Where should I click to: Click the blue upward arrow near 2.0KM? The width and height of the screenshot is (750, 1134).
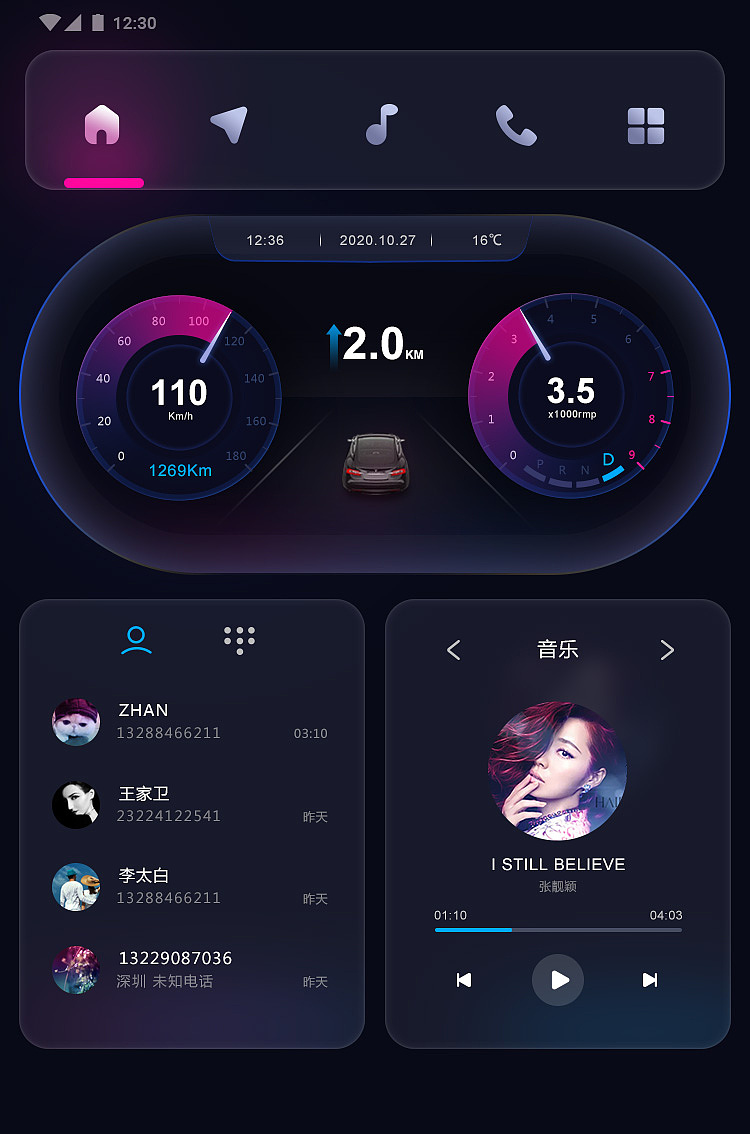(x=334, y=340)
